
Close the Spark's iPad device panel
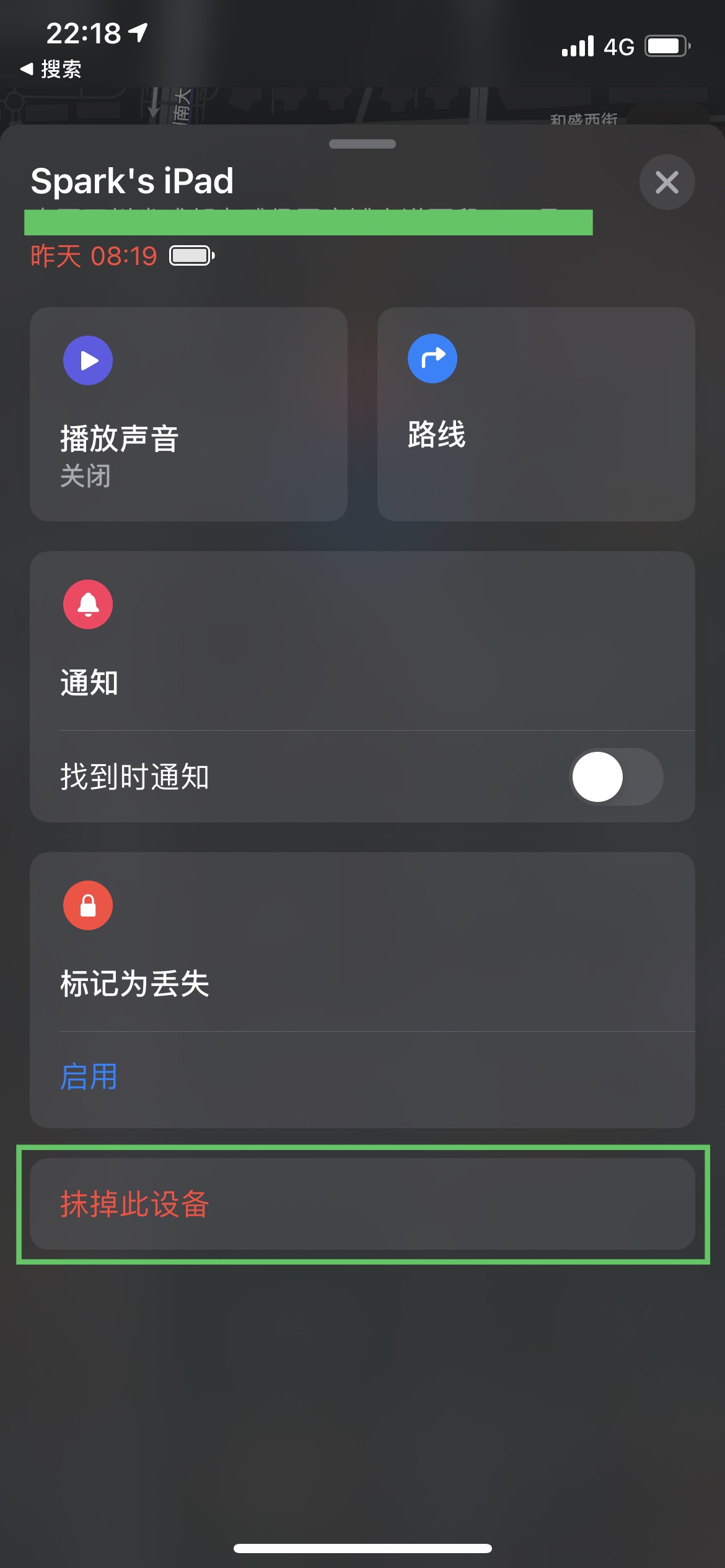tap(667, 182)
